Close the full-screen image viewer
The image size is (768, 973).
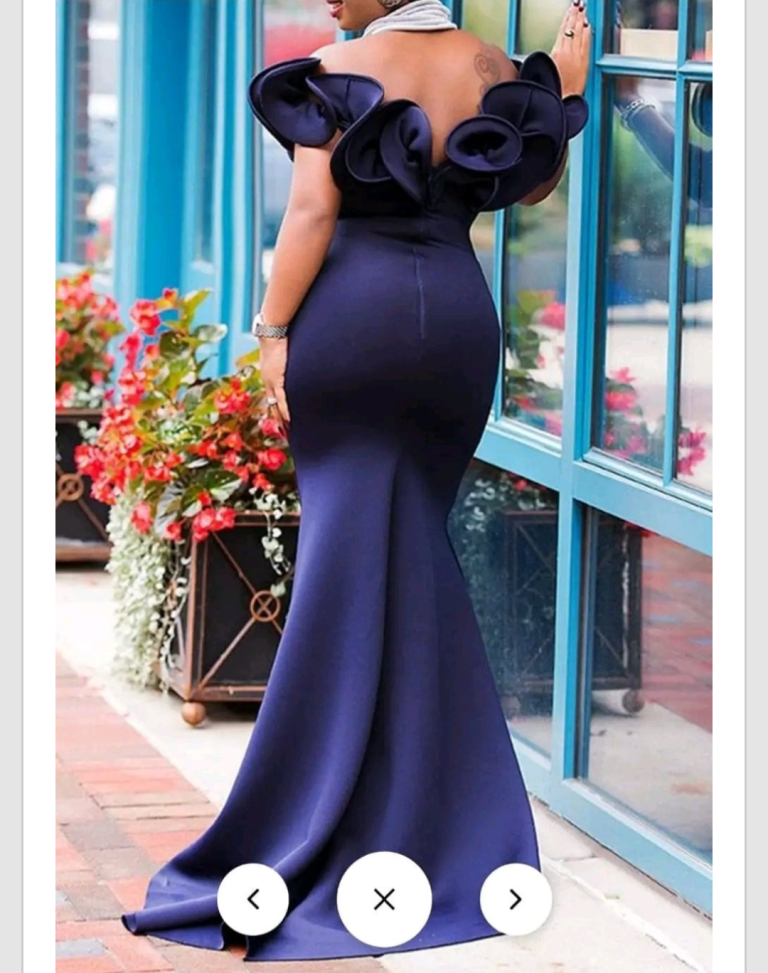[384, 899]
